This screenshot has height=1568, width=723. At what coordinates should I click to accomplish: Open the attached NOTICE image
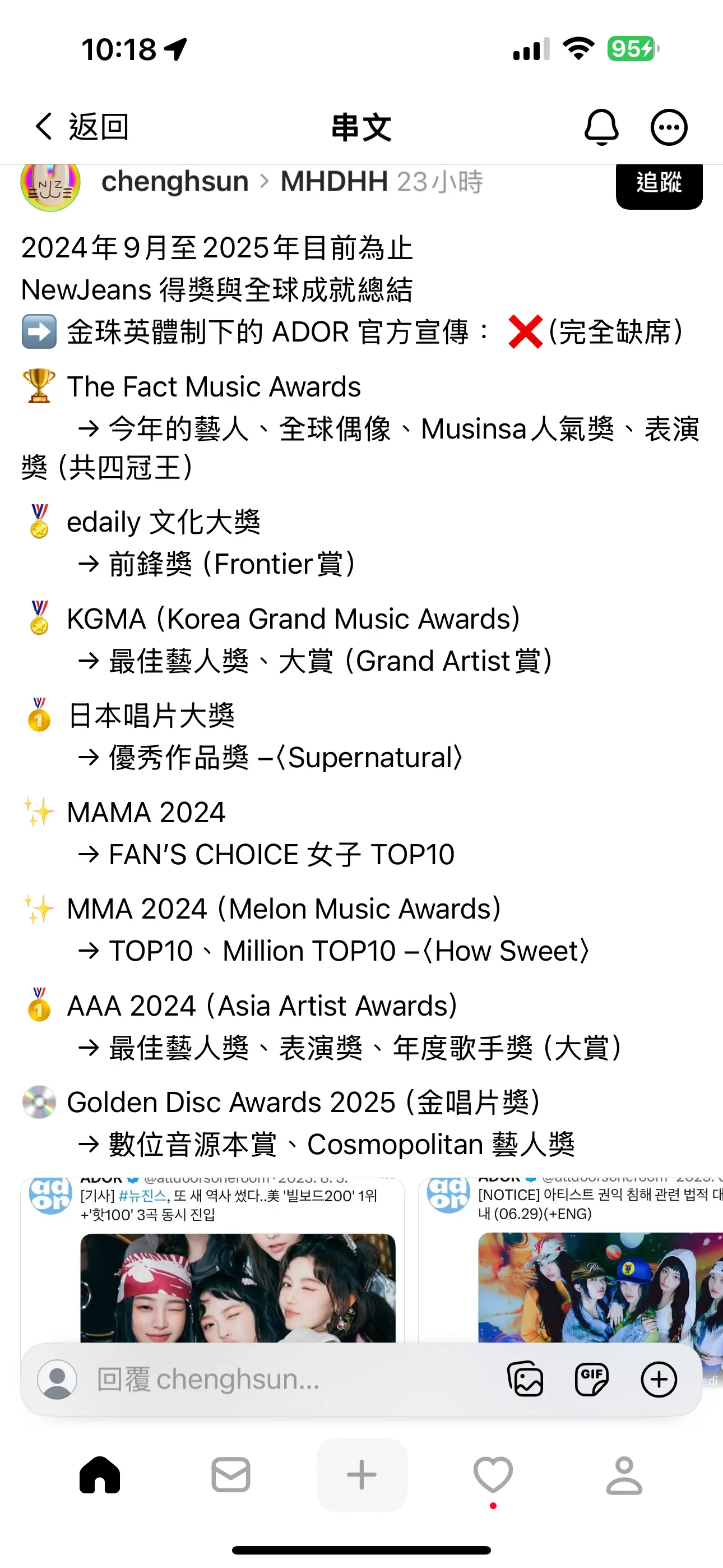coord(570,1260)
